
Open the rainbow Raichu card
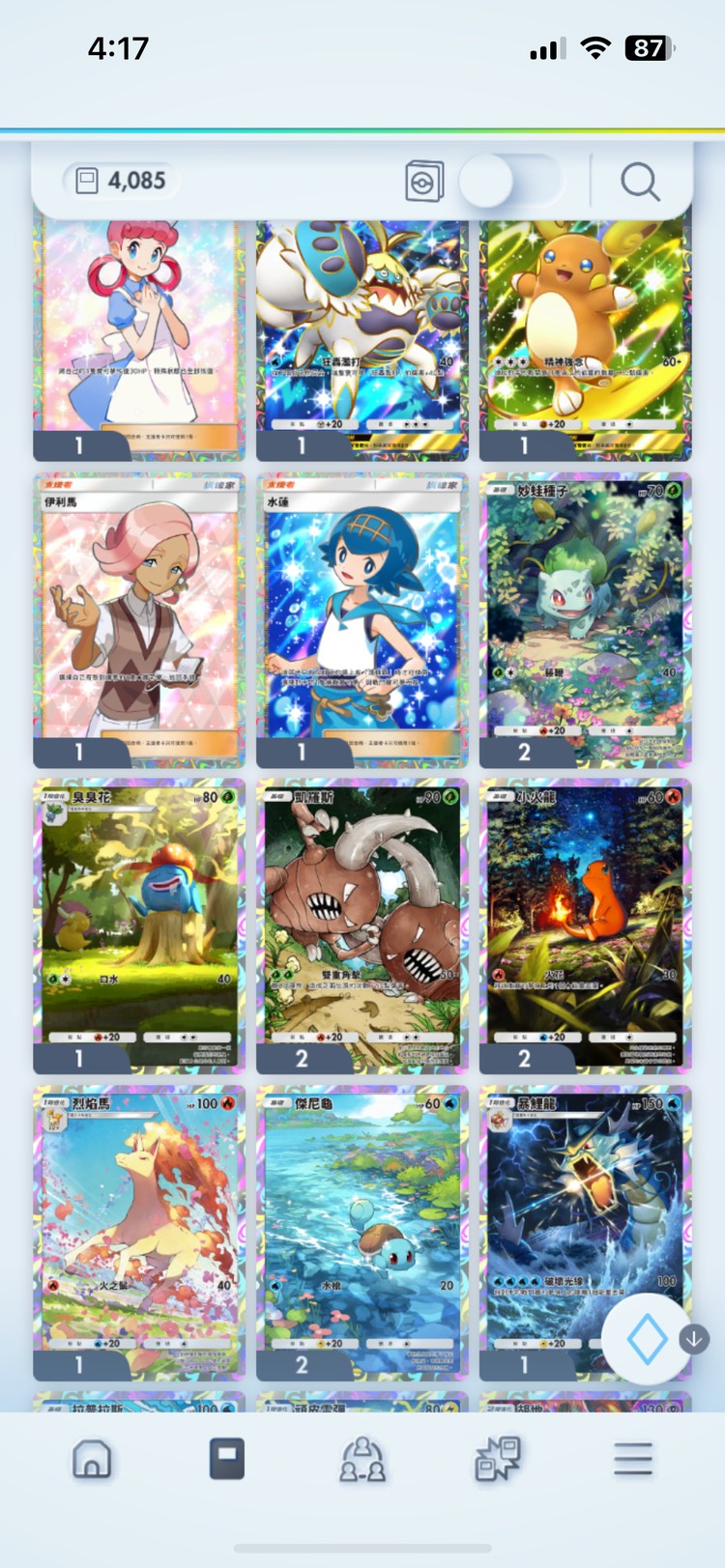(x=585, y=328)
